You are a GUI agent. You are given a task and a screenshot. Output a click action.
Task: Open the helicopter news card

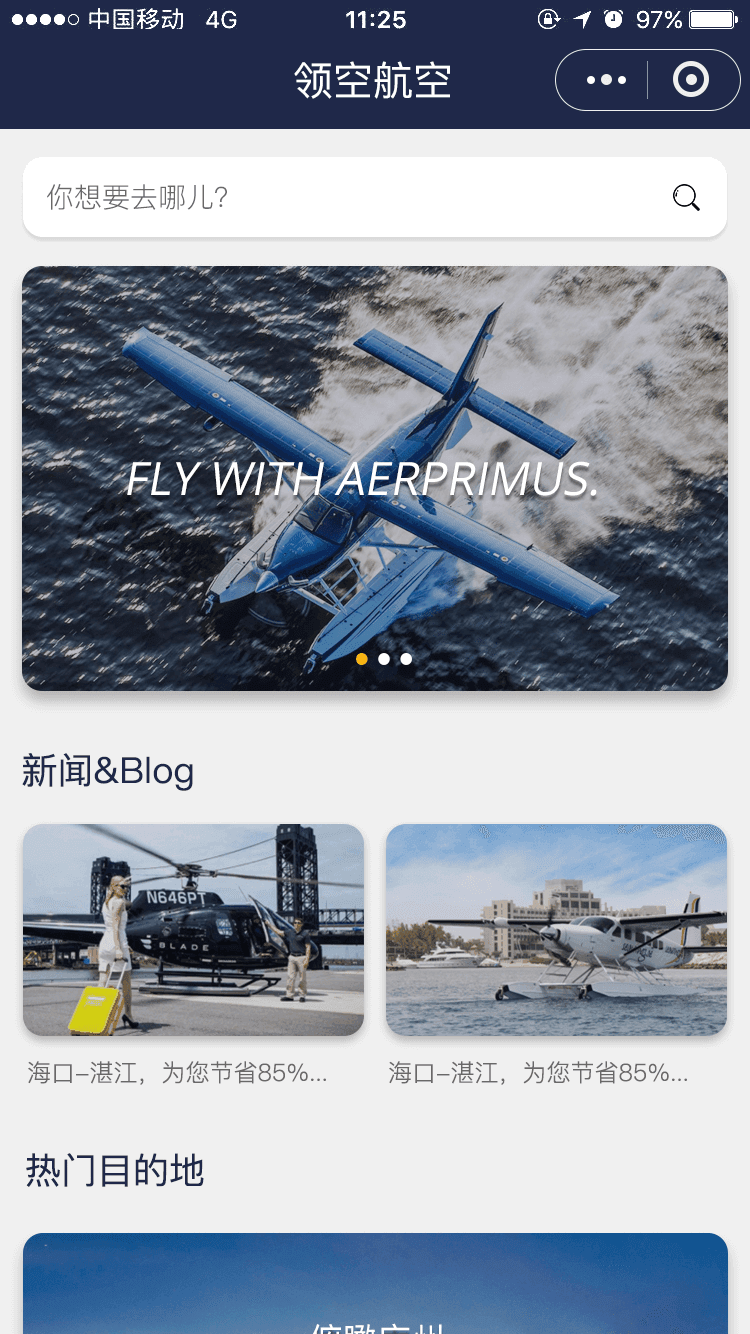[x=193, y=930]
